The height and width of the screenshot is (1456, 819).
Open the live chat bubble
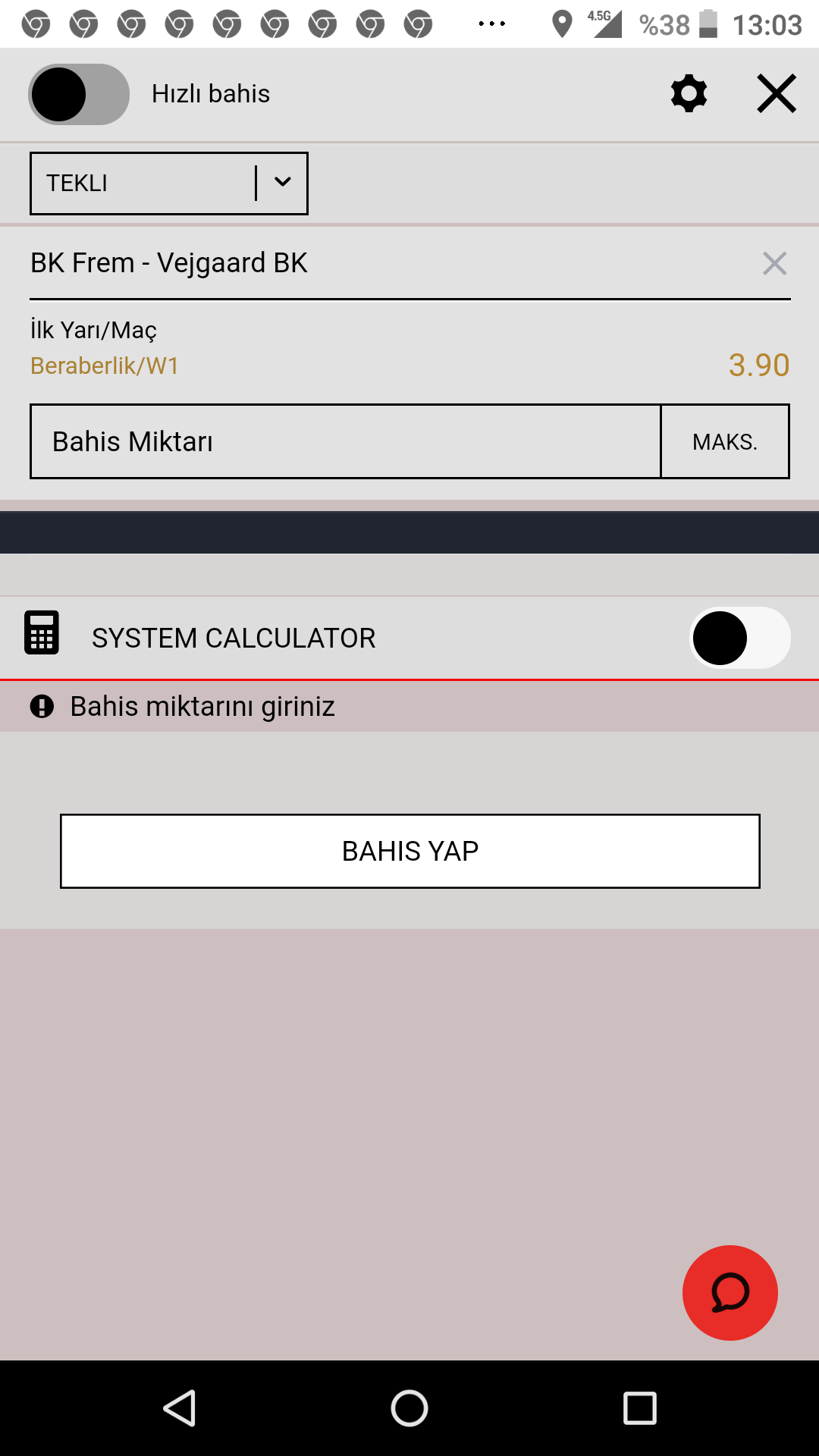[730, 1293]
